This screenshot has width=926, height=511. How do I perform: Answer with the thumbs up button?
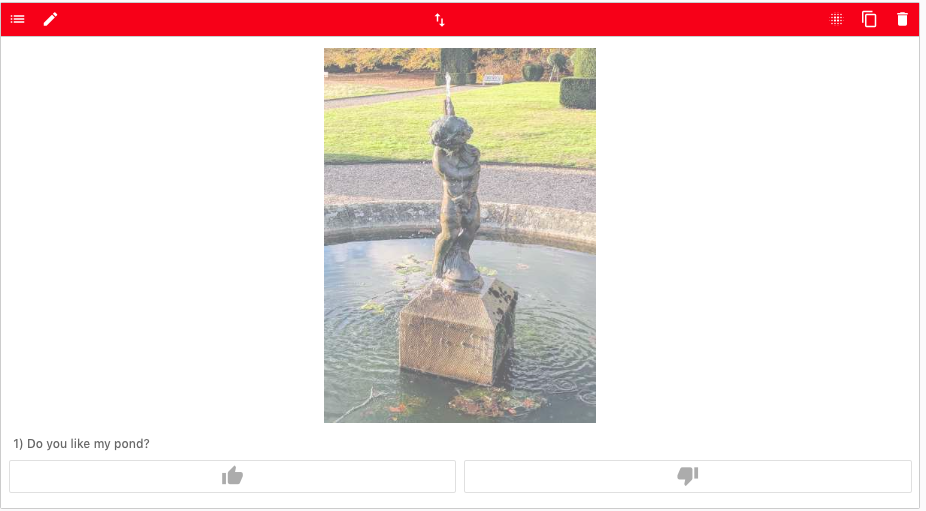coord(232,476)
